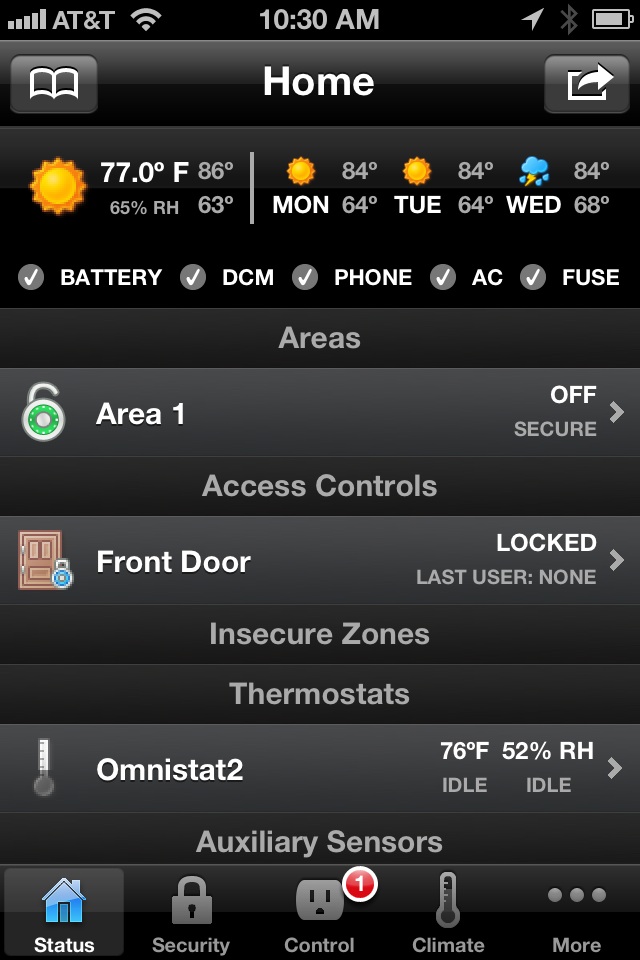Open the Front Door access control
This screenshot has height=960, width=640.
(x=320, y=561)
